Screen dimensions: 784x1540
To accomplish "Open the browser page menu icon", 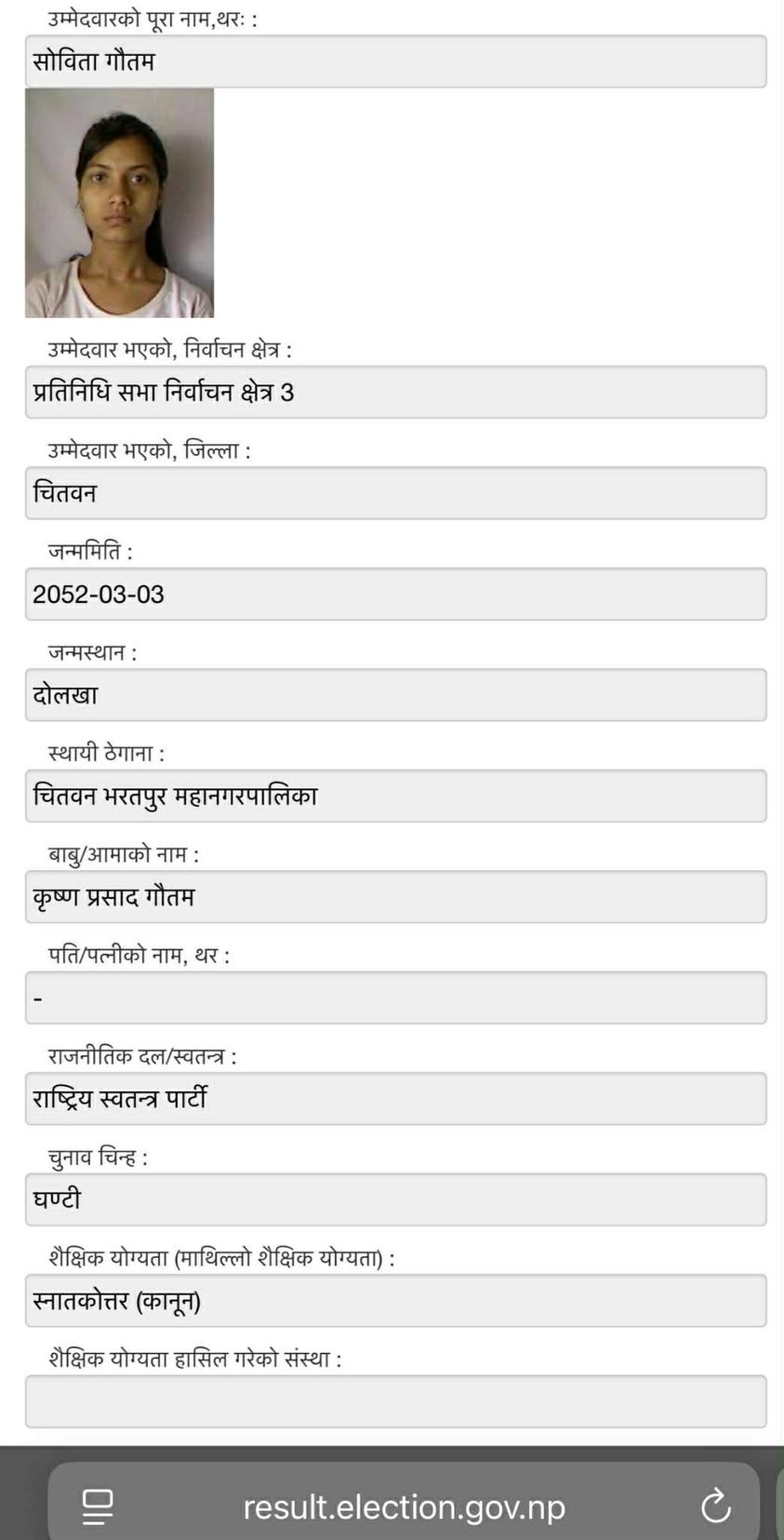I will point(98,1507).
